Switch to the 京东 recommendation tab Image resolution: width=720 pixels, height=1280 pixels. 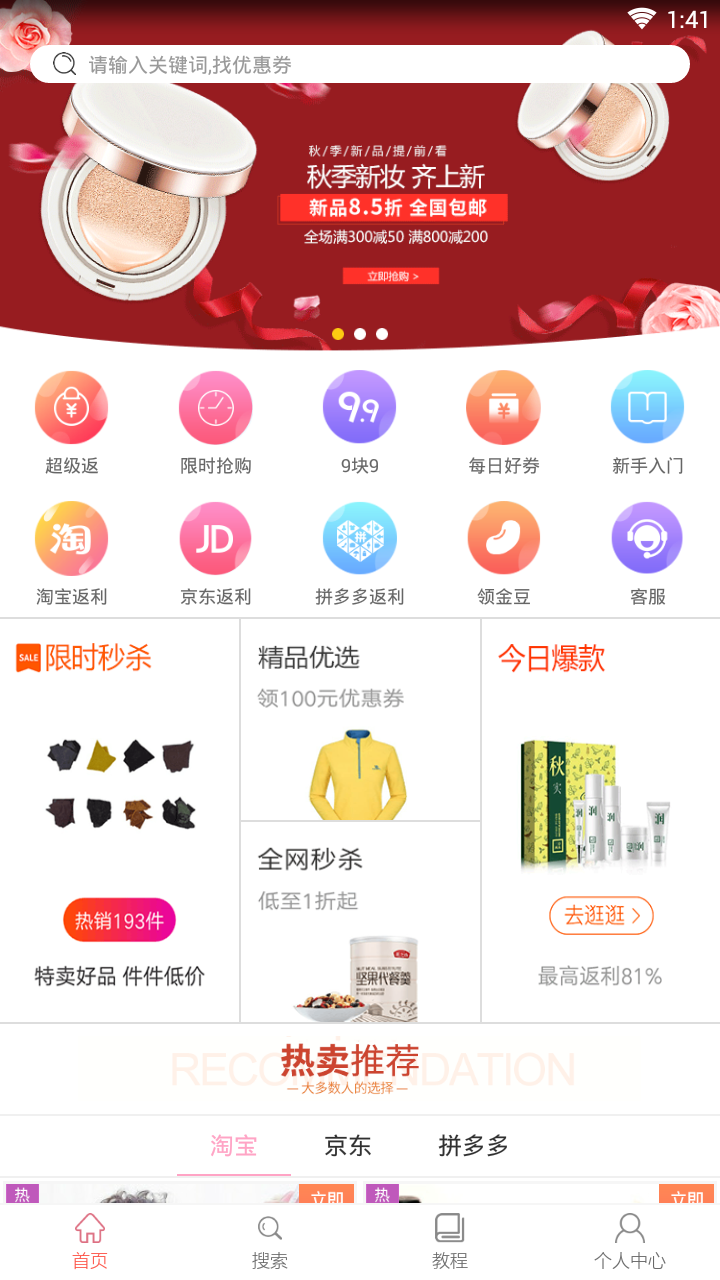pos(347,1147)
